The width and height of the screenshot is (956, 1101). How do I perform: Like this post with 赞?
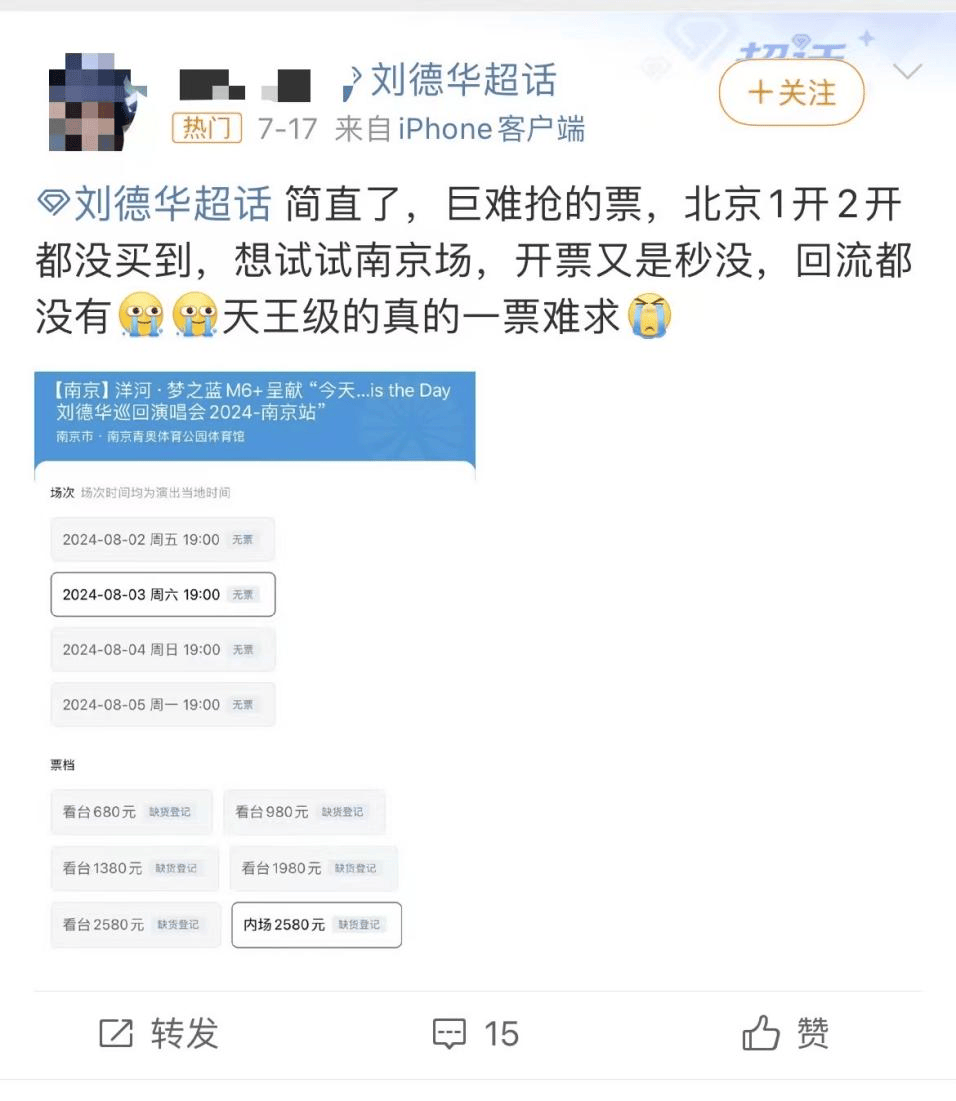pos(786,1033)
